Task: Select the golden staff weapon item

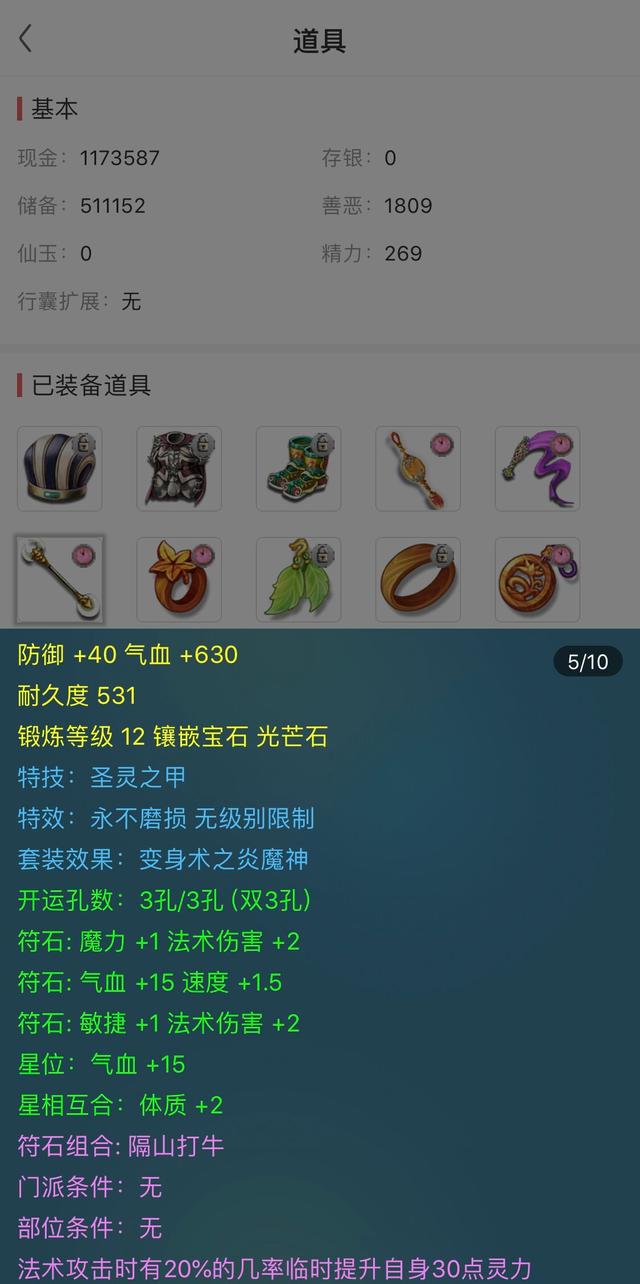Action: coord(60,580)
